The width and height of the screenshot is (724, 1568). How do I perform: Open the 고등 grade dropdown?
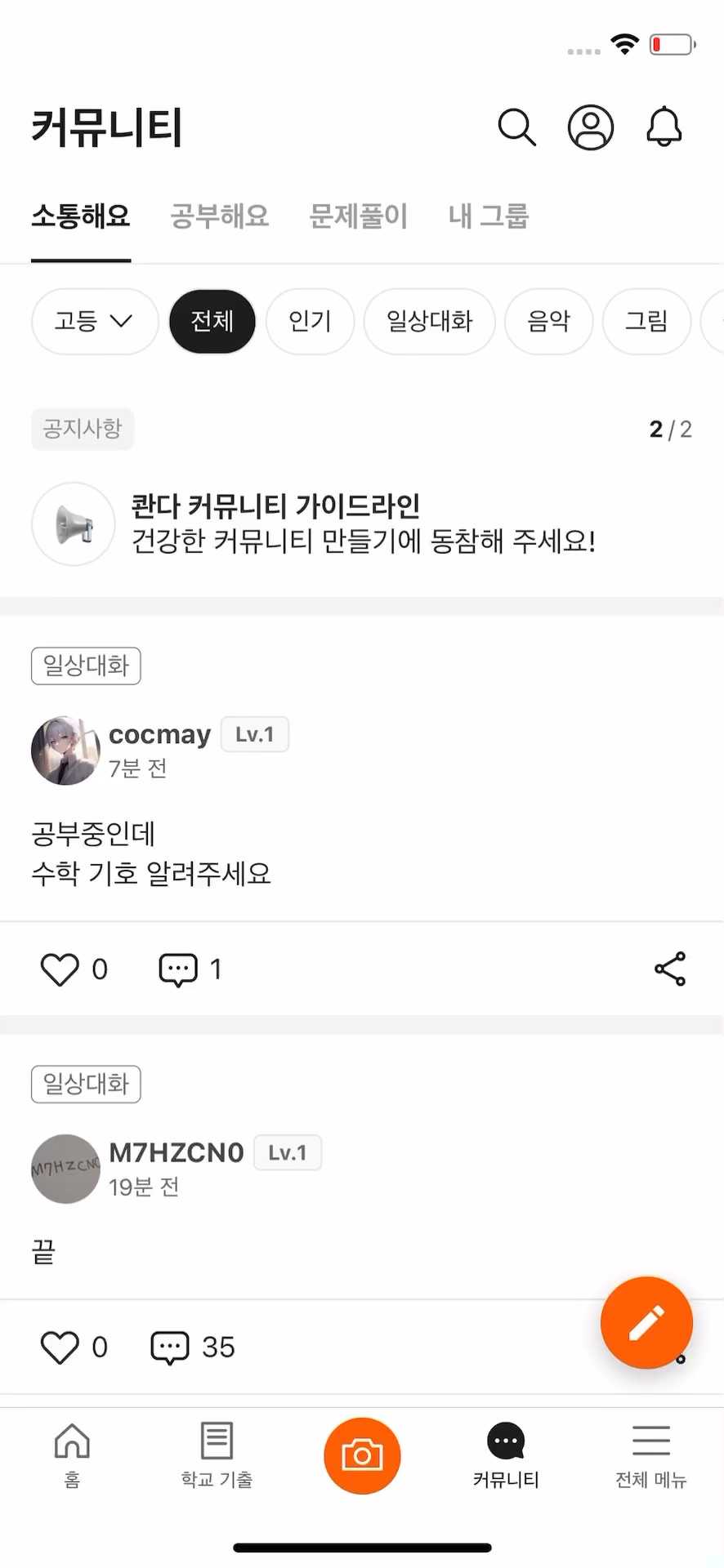(x=94, y=322)
